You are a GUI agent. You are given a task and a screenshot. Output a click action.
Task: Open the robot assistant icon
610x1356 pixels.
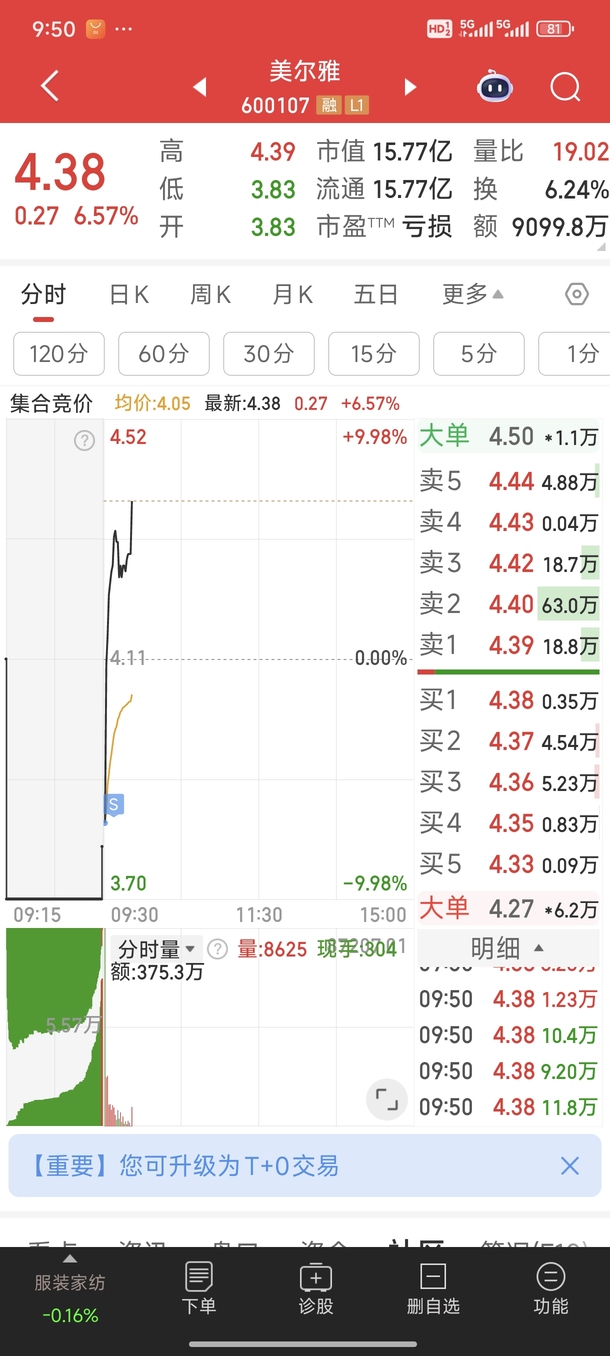(x=495, y=87)
